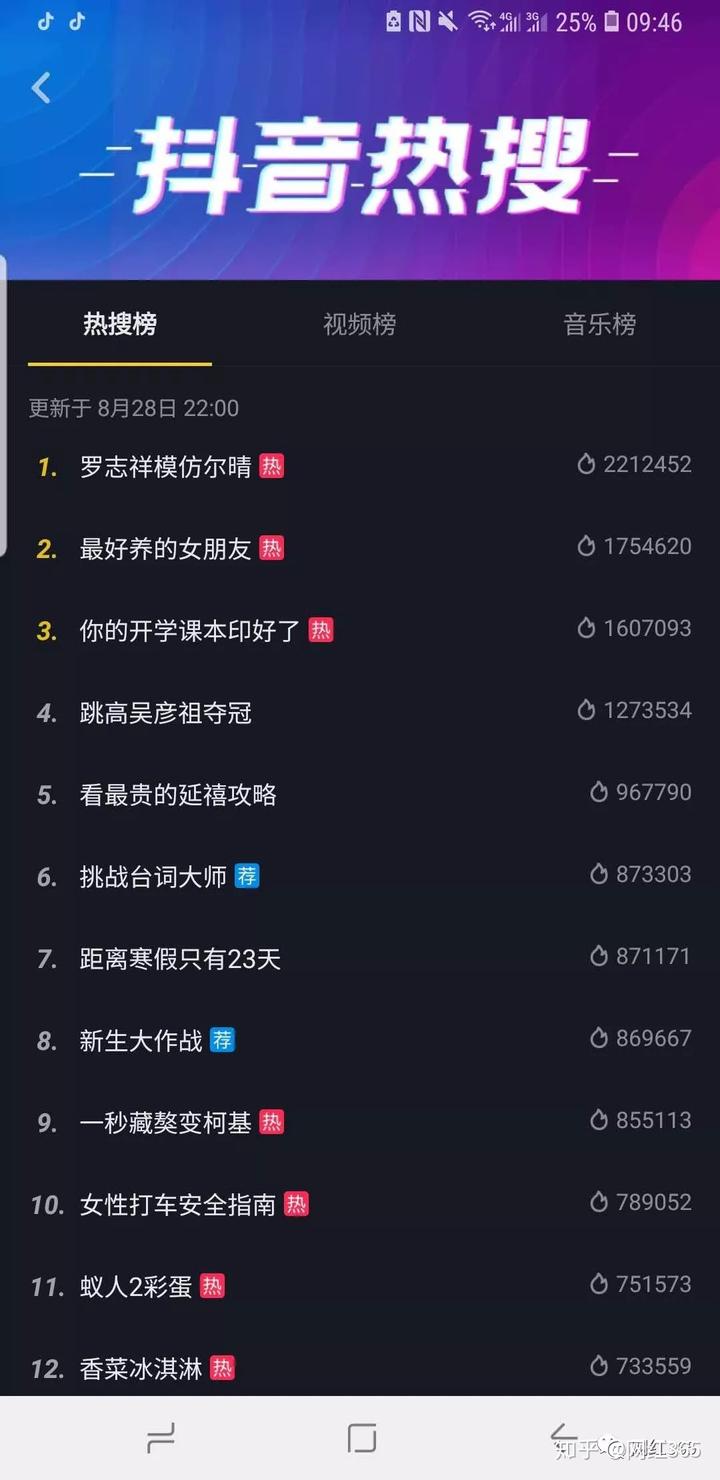View hot topic 一秒藏獒变柯基

coord(166,1123)
